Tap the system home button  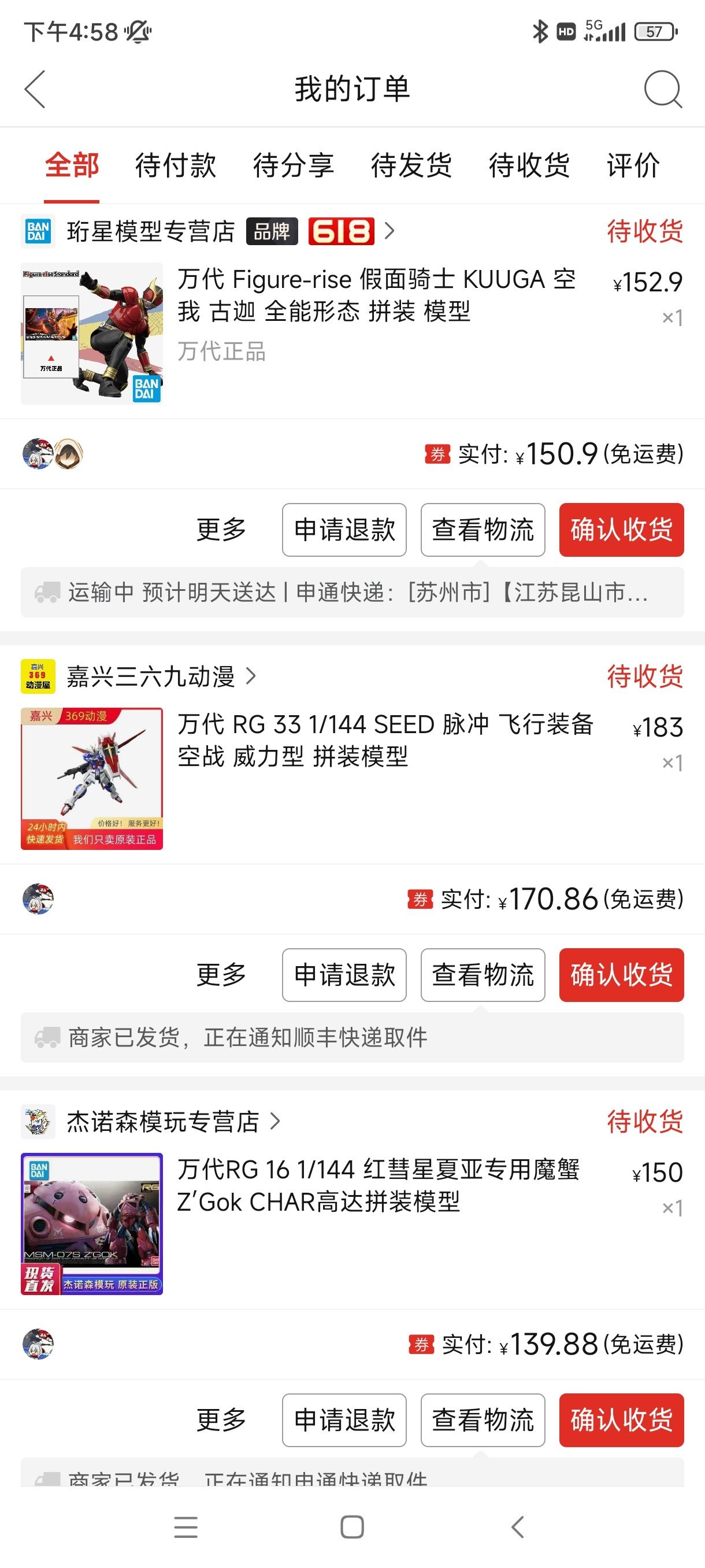352,1526
